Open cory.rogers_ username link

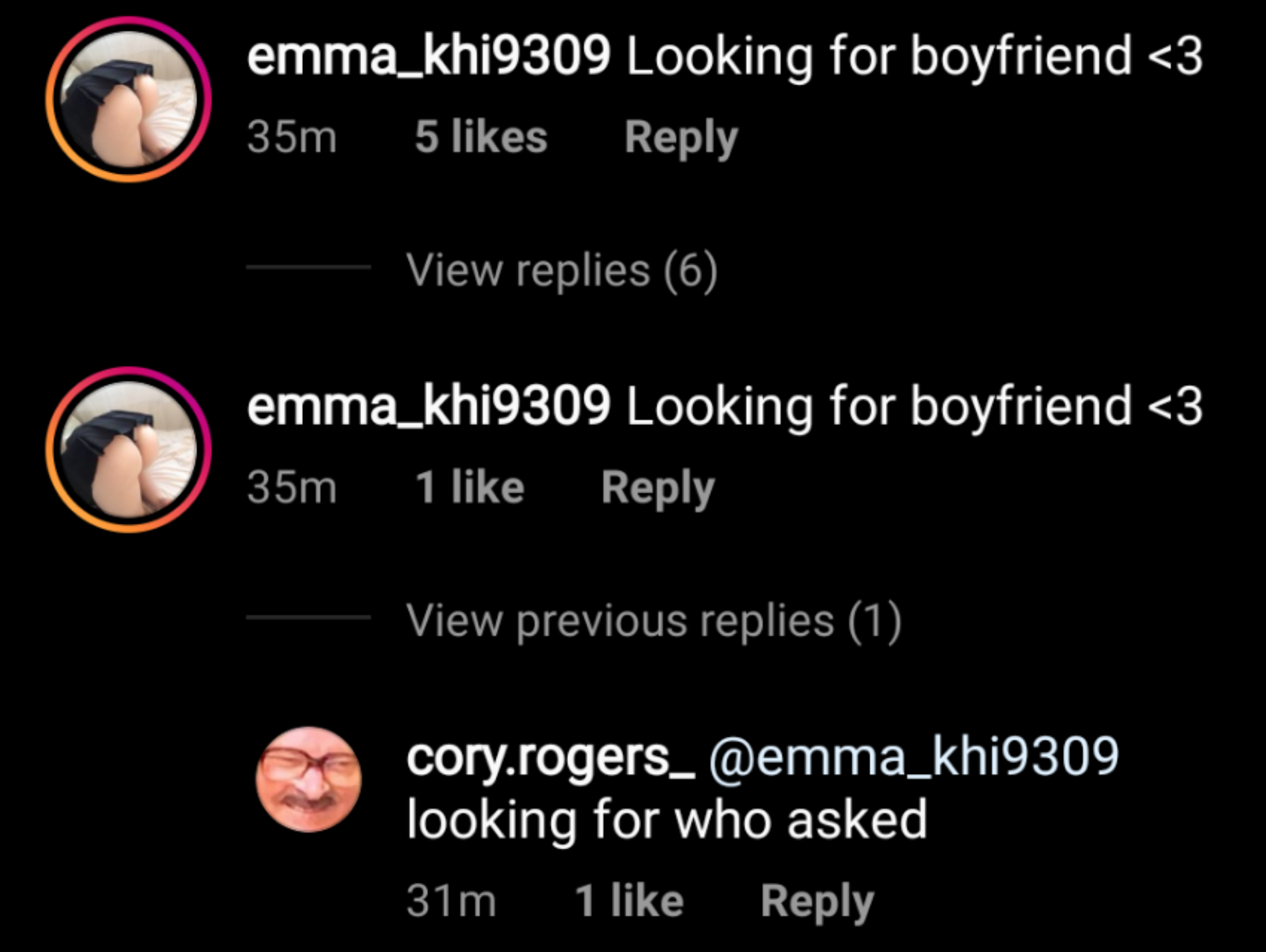[x=550, y=757]
